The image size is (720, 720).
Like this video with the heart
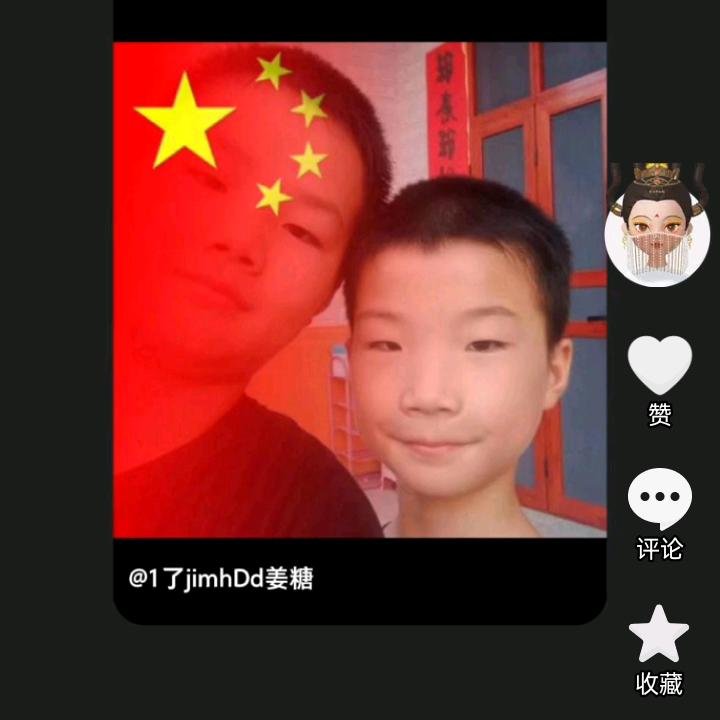[x=659, y=365]
